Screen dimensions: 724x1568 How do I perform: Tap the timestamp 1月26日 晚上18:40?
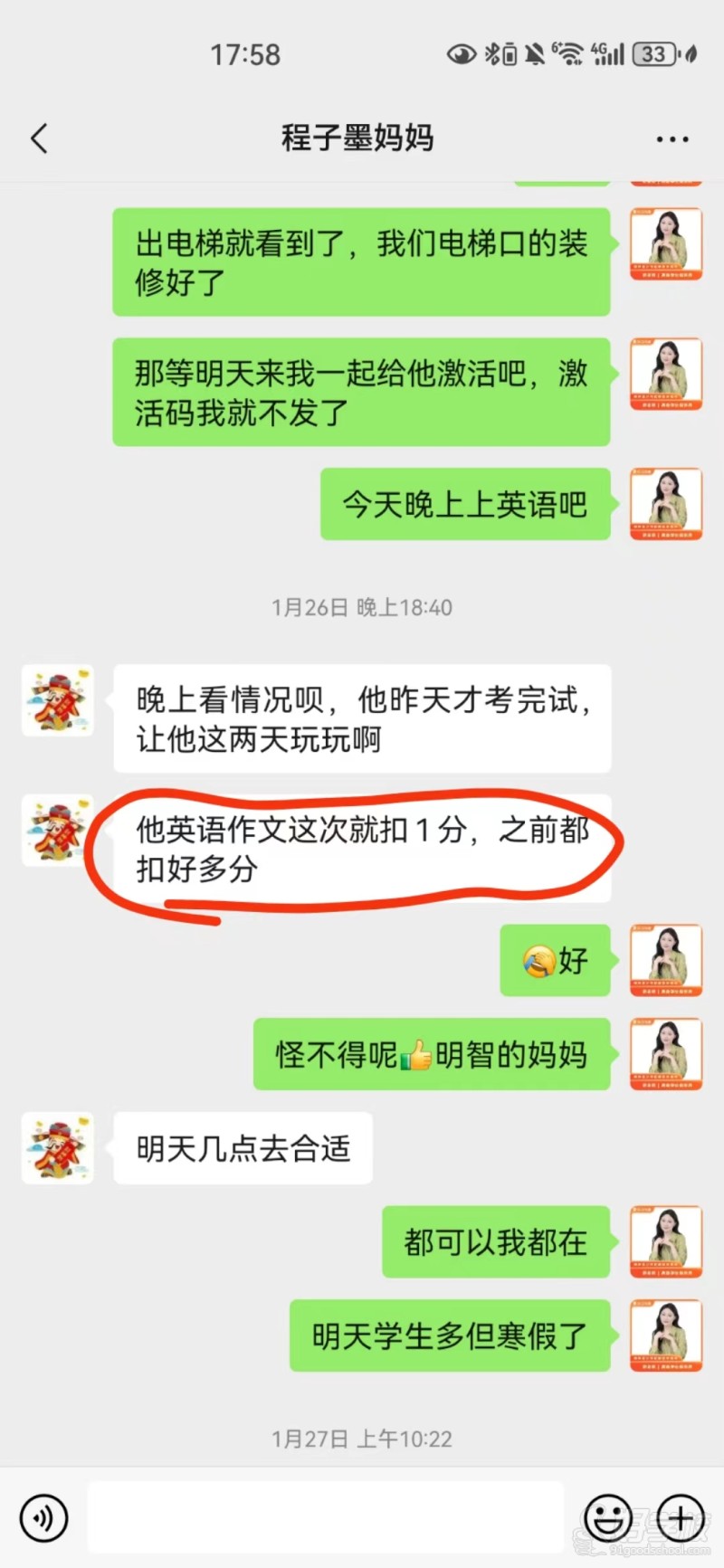[x=362, y=608]
